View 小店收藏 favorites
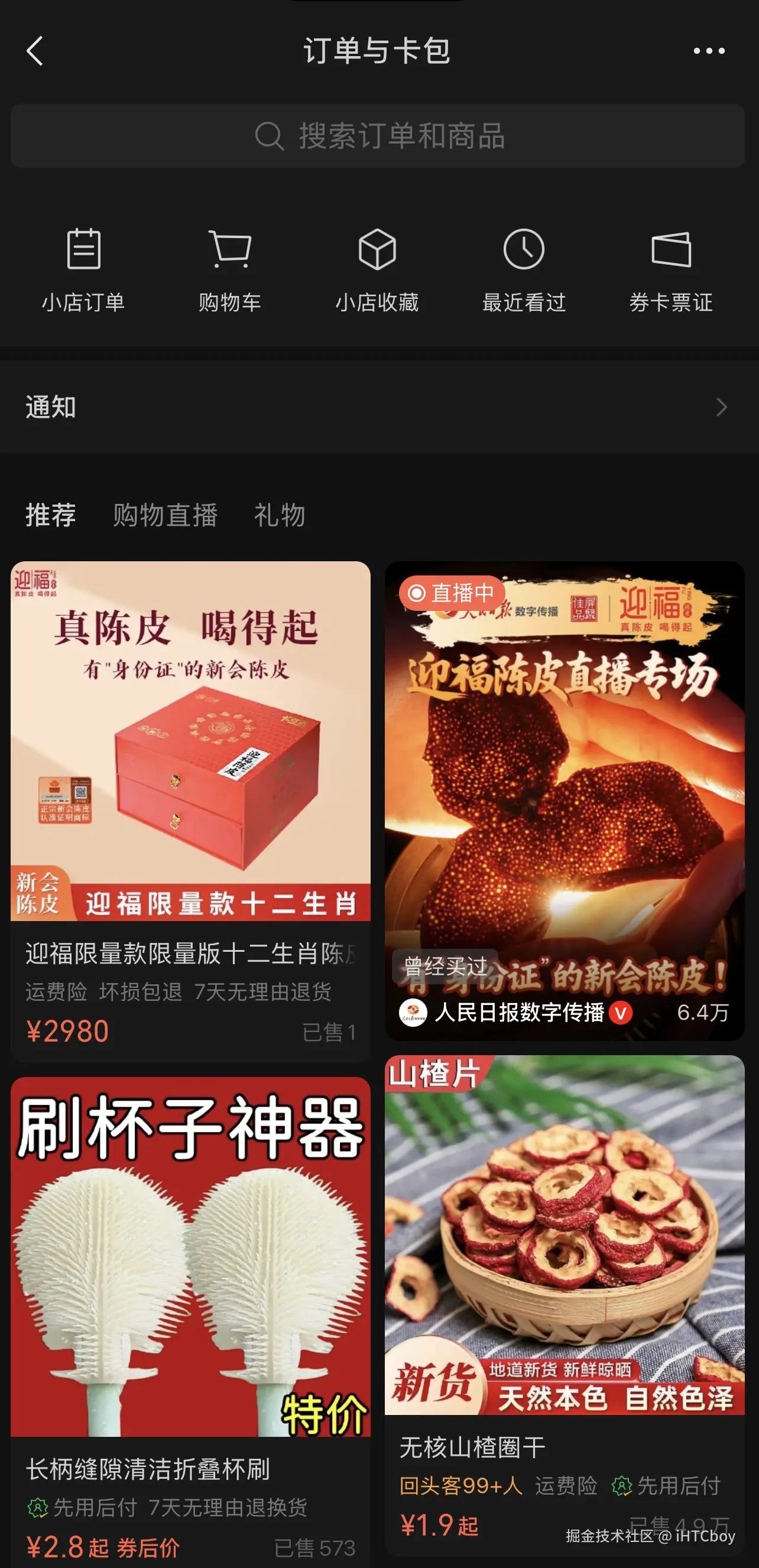The image size is (759, 1568). tap(379, 269)
